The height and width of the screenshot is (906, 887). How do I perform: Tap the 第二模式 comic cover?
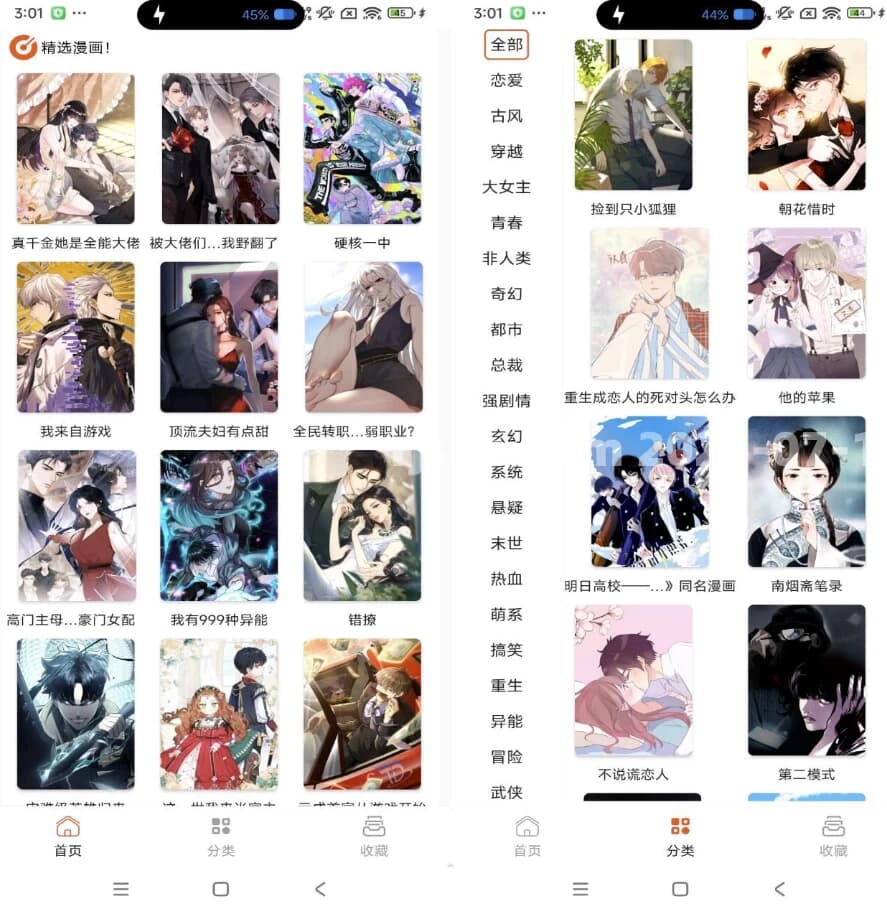(806, 680)
